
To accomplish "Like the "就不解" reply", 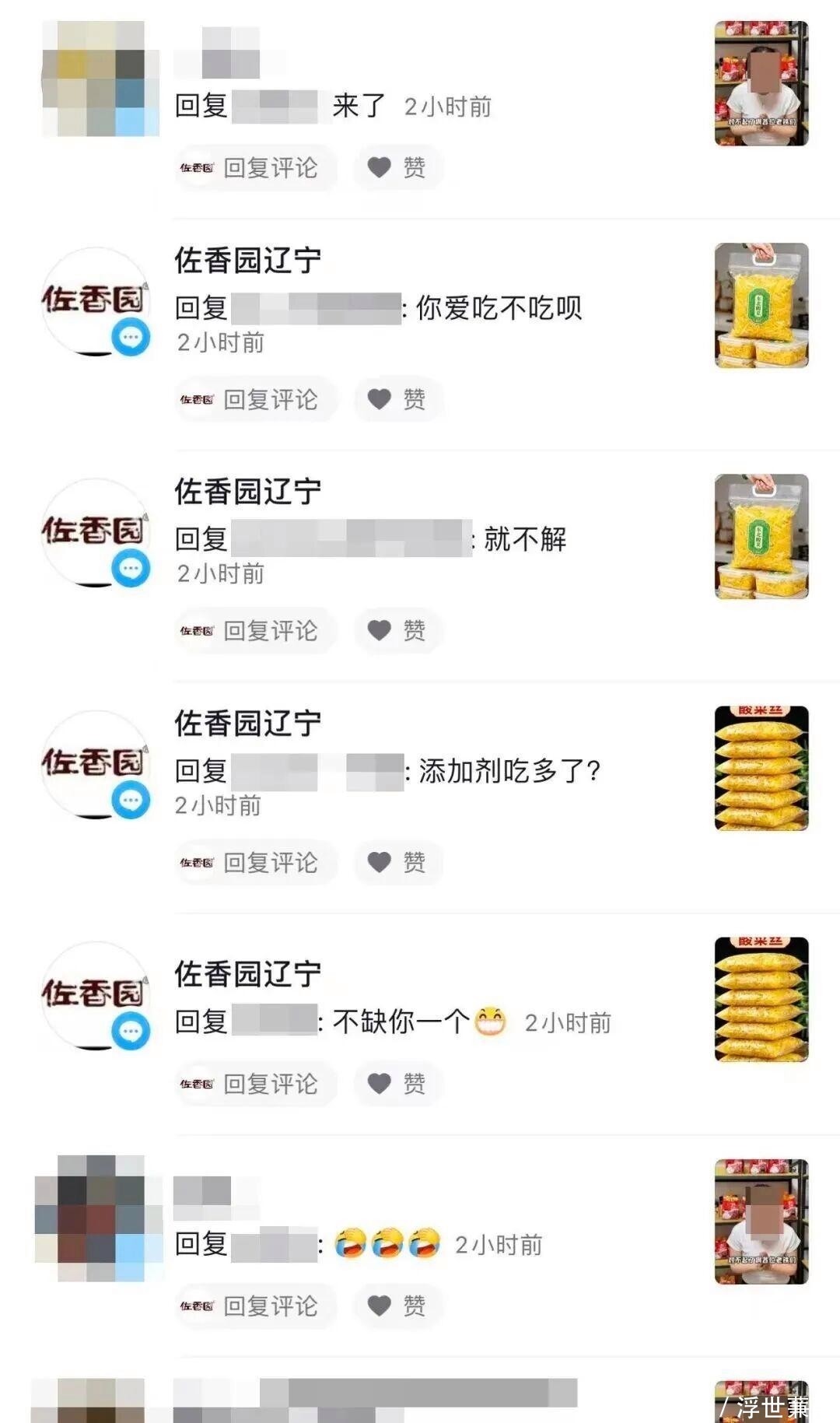I will 397,630.
